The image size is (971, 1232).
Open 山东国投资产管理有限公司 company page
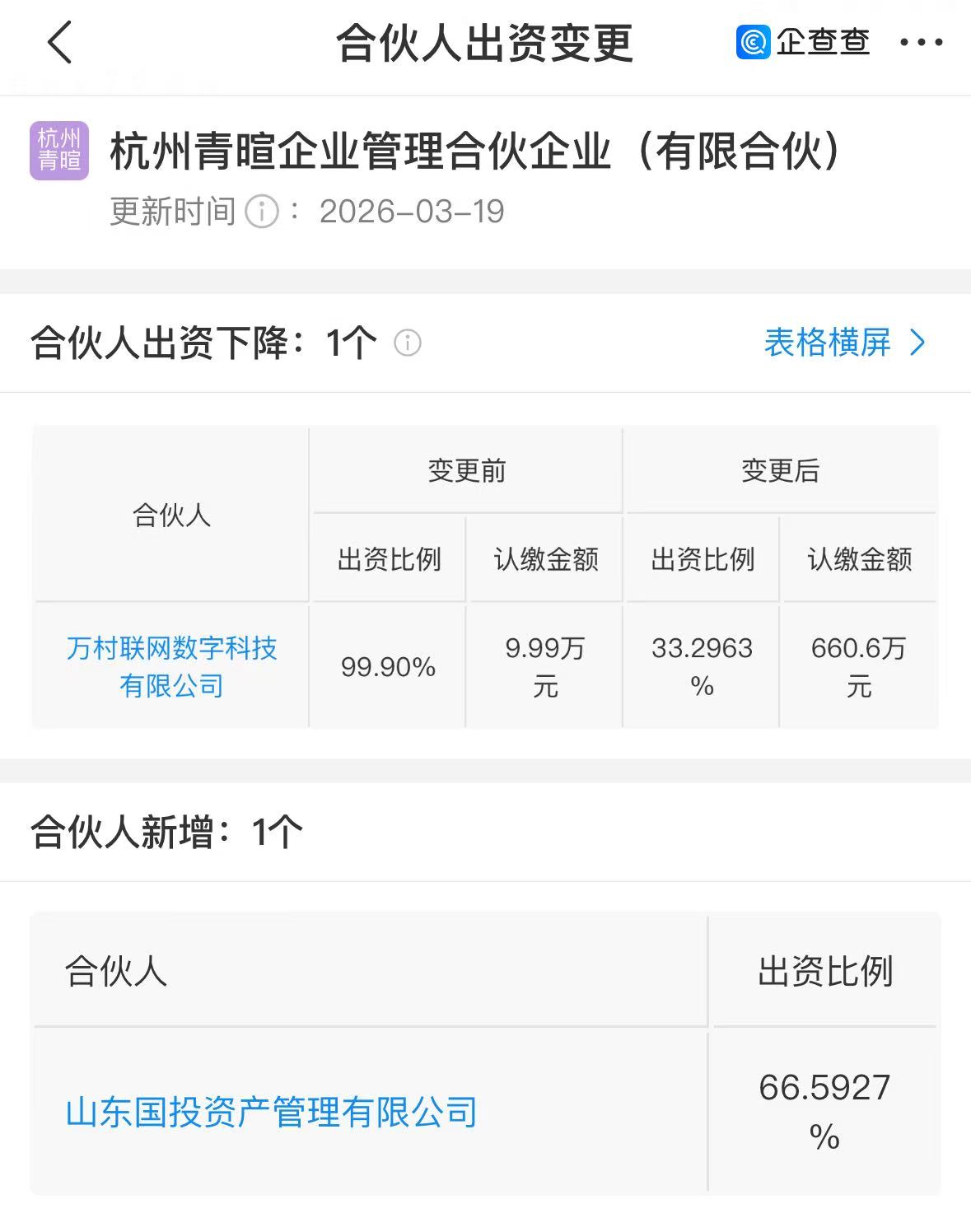coord(271,1112)
